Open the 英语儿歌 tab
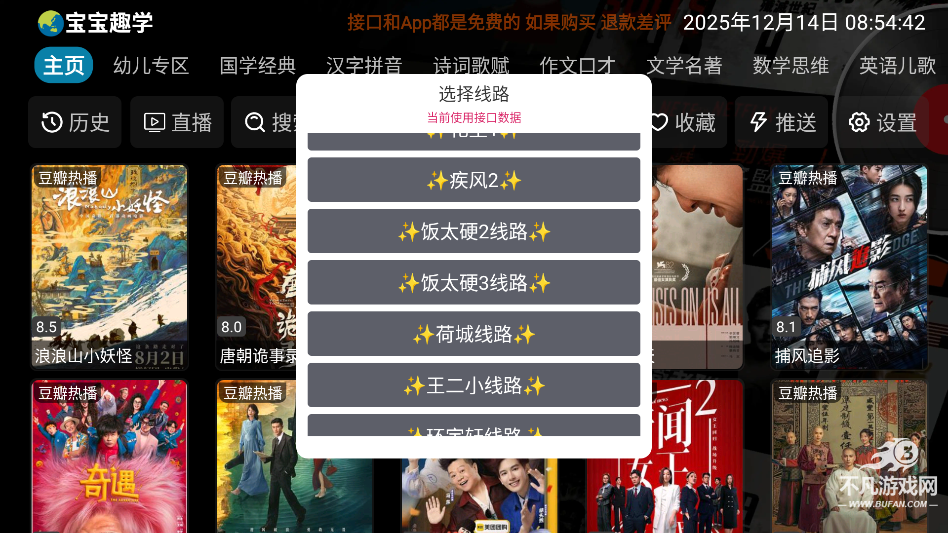The image size is (948, 533). tap(897, 66)
